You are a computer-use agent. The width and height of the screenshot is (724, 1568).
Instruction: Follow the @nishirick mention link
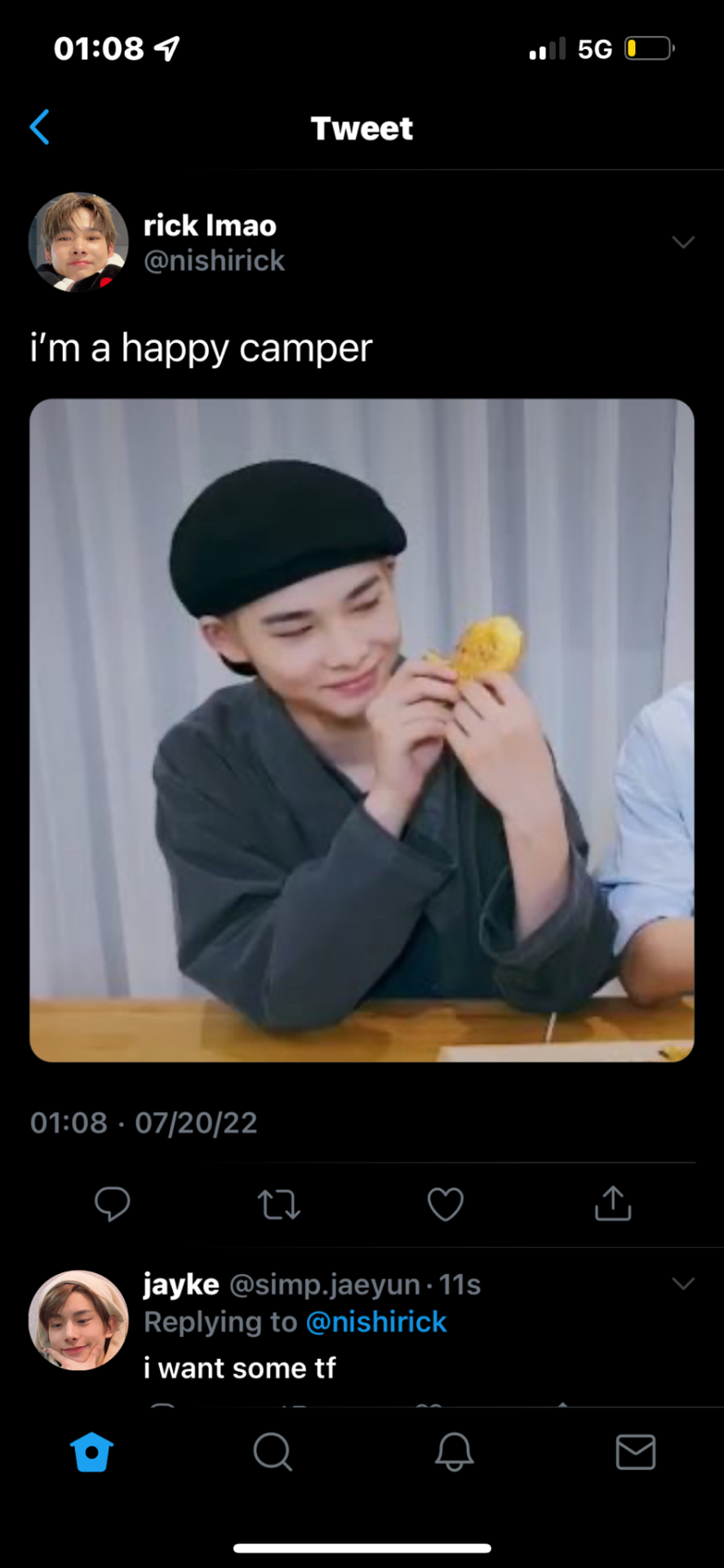tap(376, 1322)
